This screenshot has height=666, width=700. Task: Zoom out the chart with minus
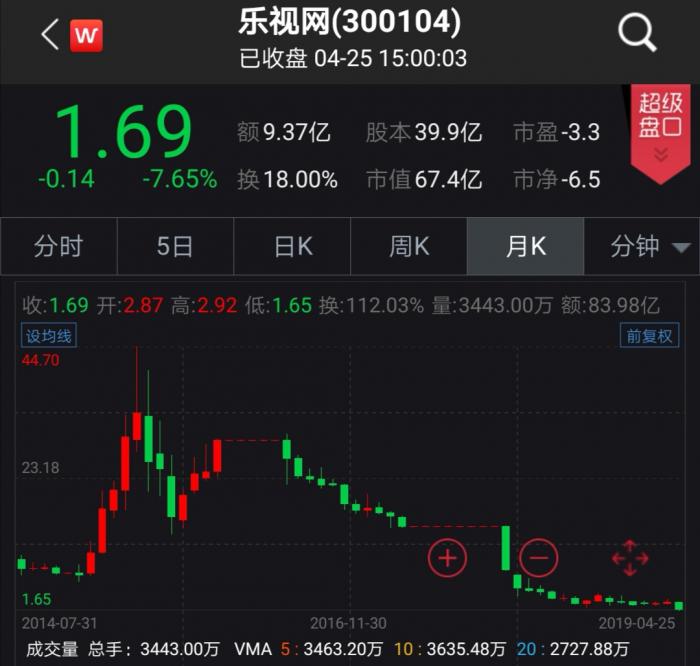538,557
